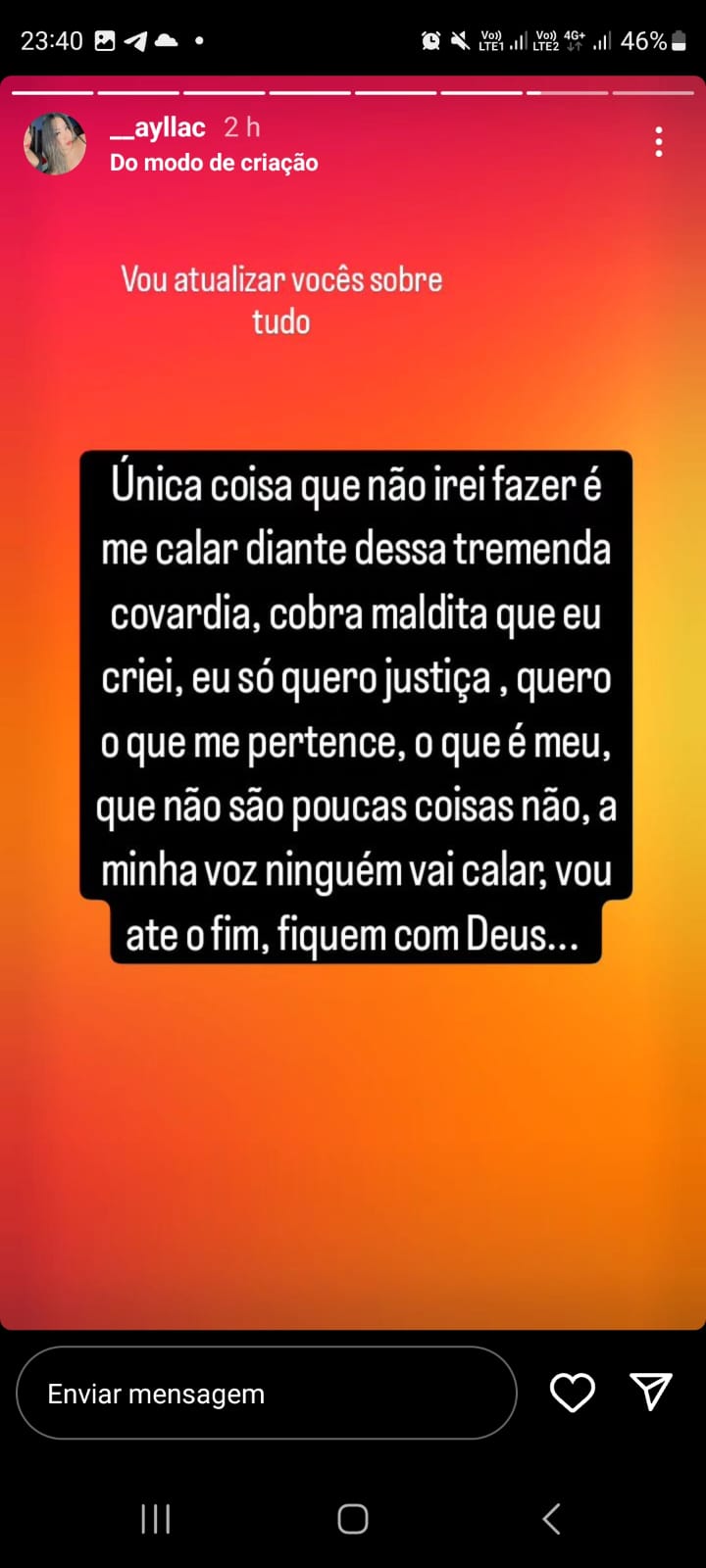Open the story overflow menu

coord(659,142)
